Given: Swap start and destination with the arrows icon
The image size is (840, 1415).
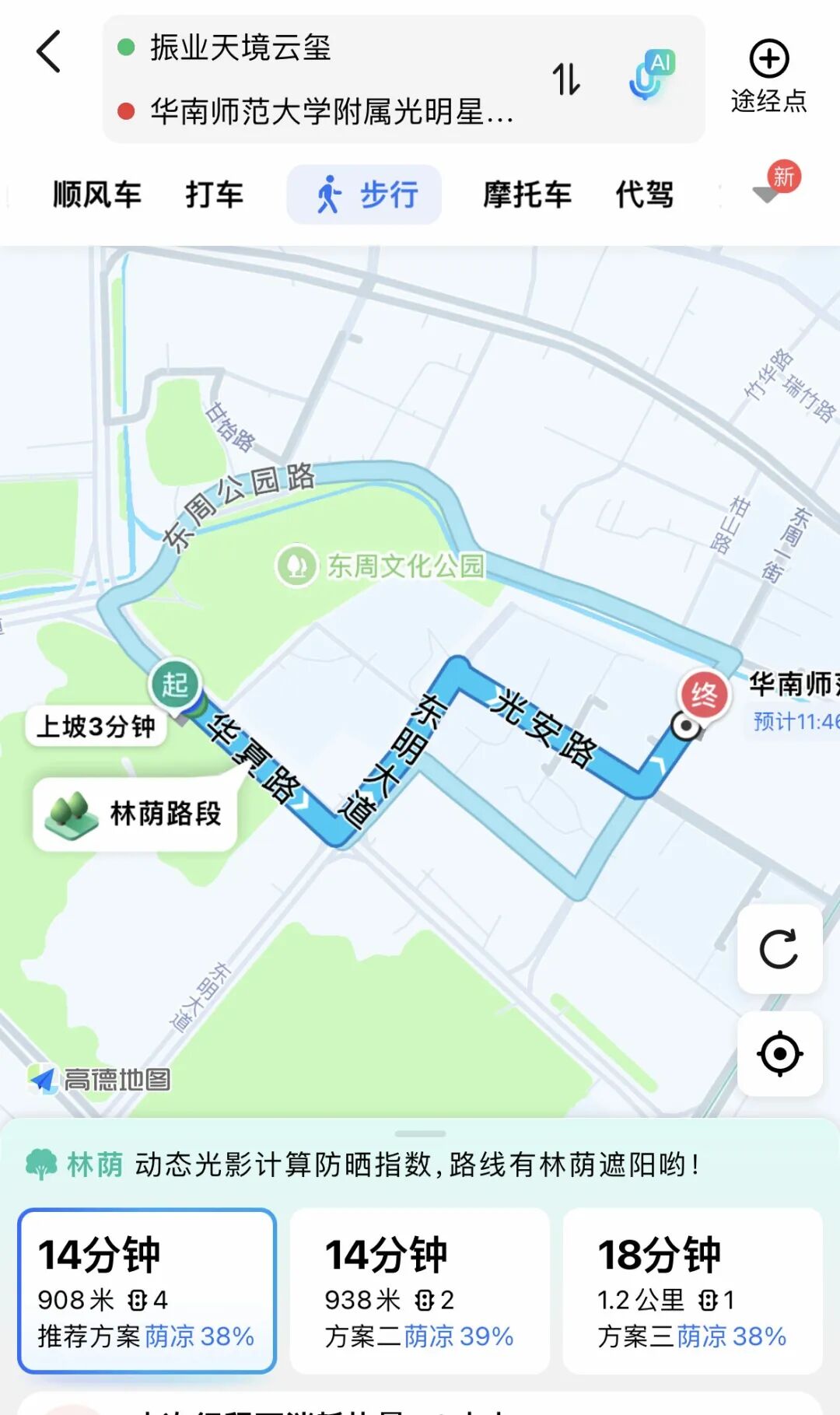Looking at the screenshot, I should [x=566, y=79].
